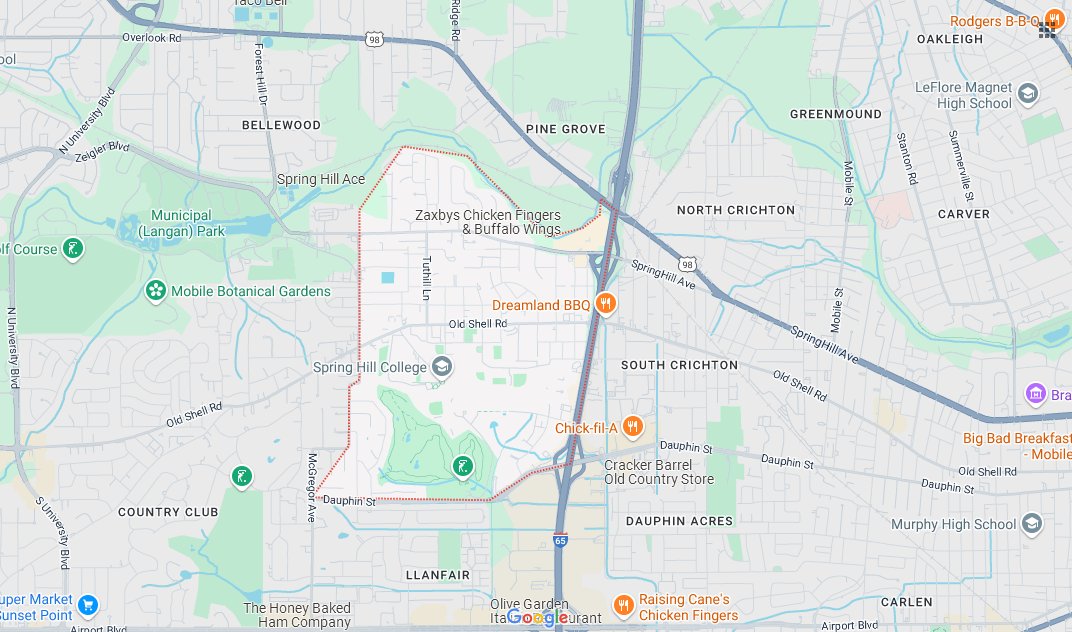The image size is (1072, 632).
Task: Select the Dreamland BBQ restaurant pin
Action: pos(604,304)
